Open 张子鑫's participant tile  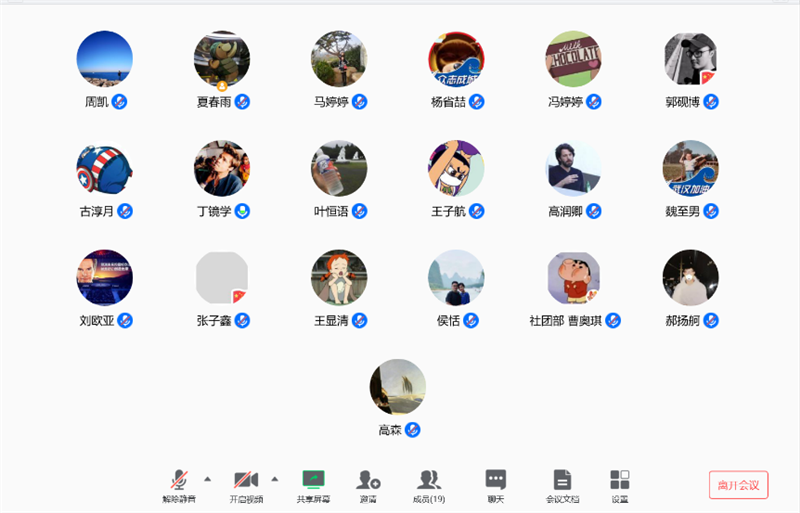(x=222, y=278)
